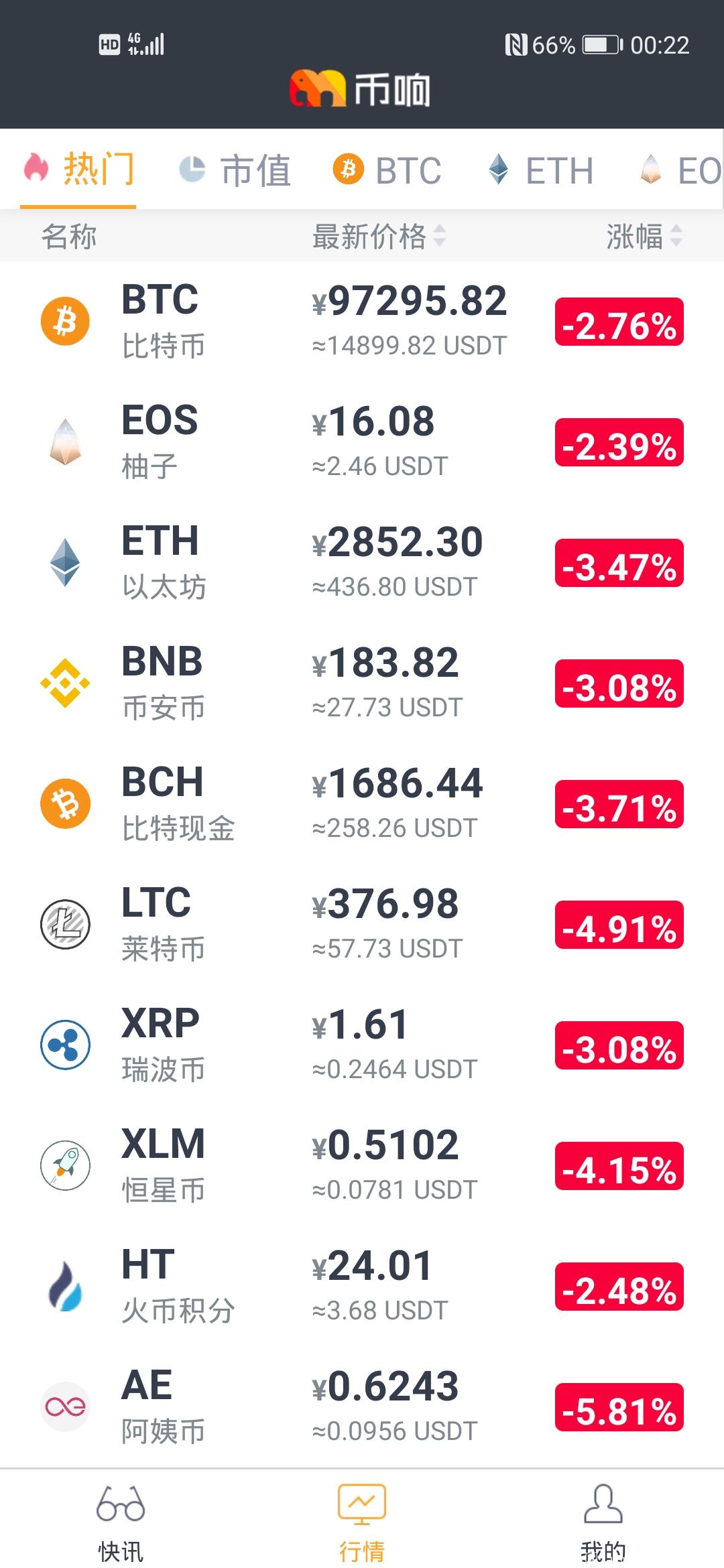The width and height of the screenshot is (724, 1568).
Task: Sort list by 最新价格
Action: [379, 236]
